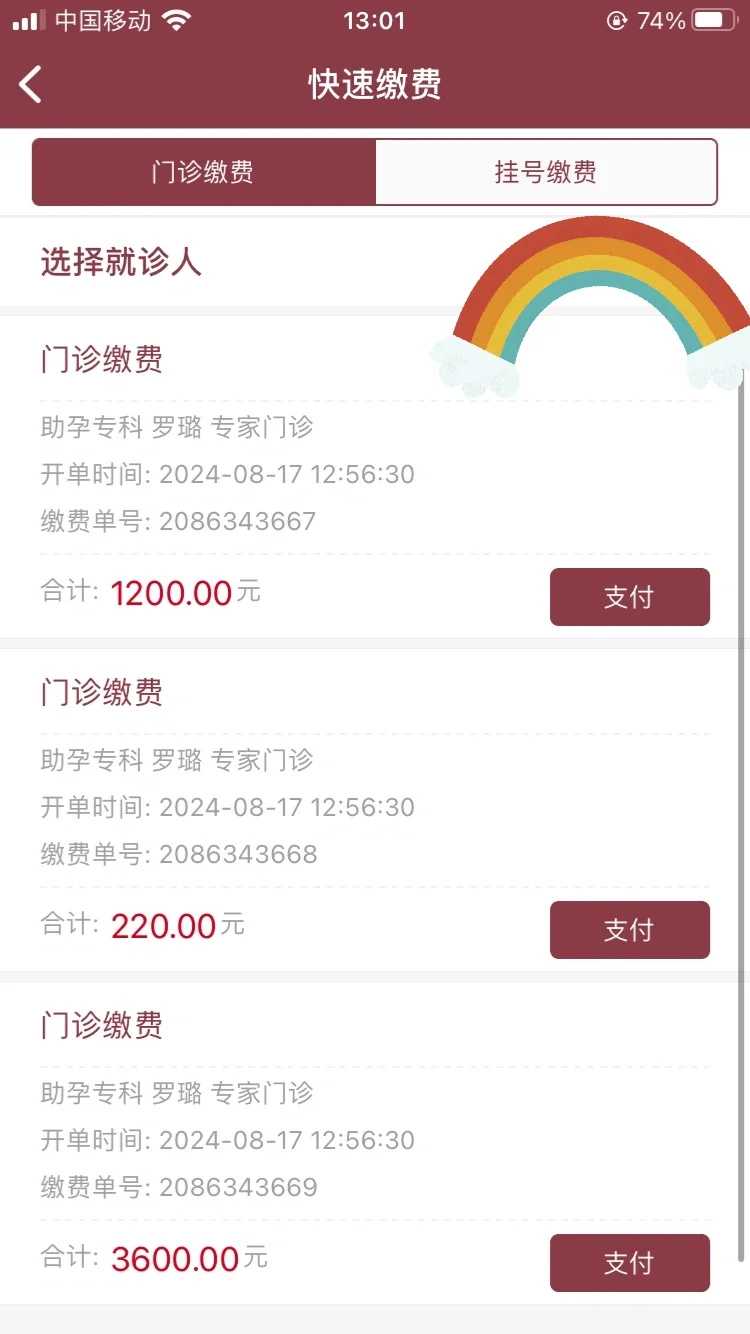750x1334 pixels.
Task: Select the 门诊缴费 tab
Action: [x=203, y=171]
